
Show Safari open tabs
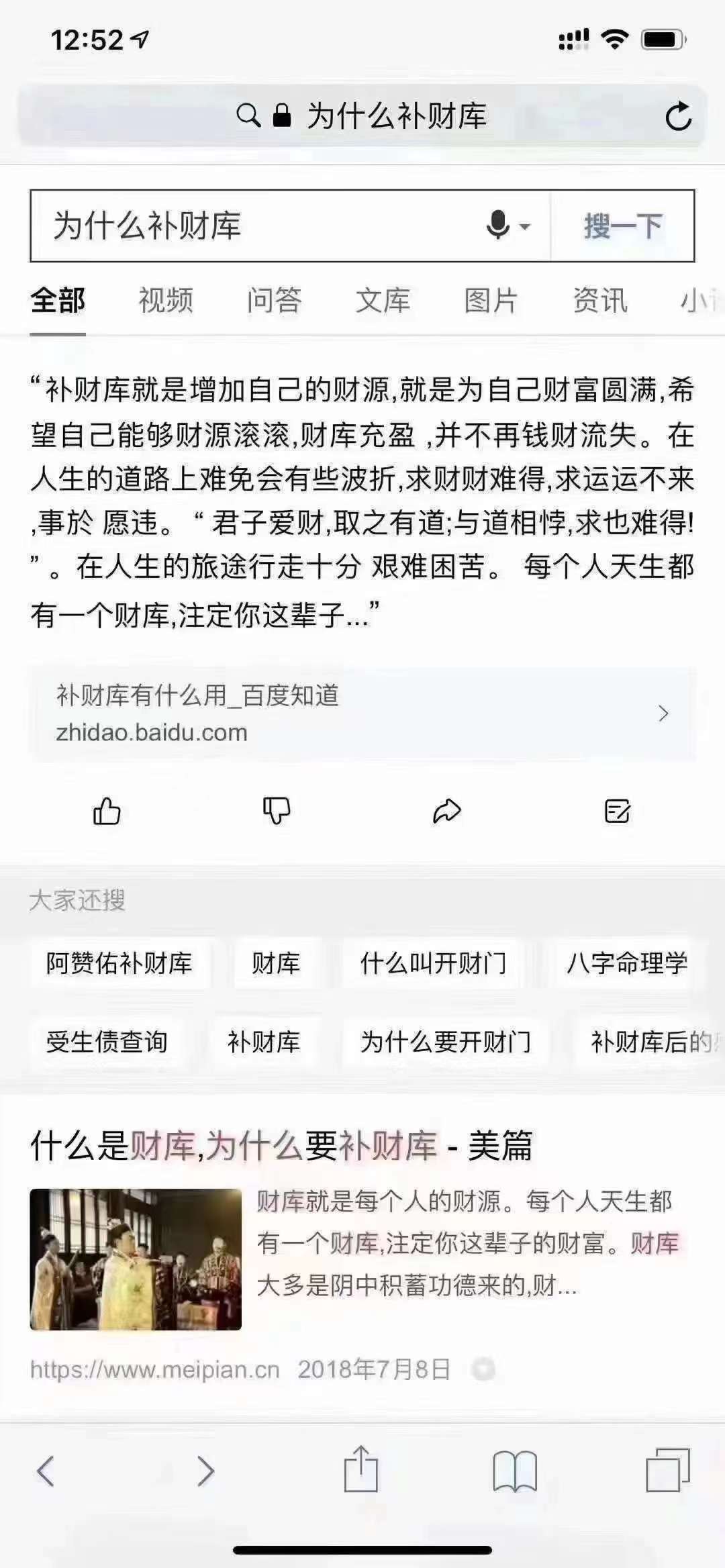[x=667, y=1470]
